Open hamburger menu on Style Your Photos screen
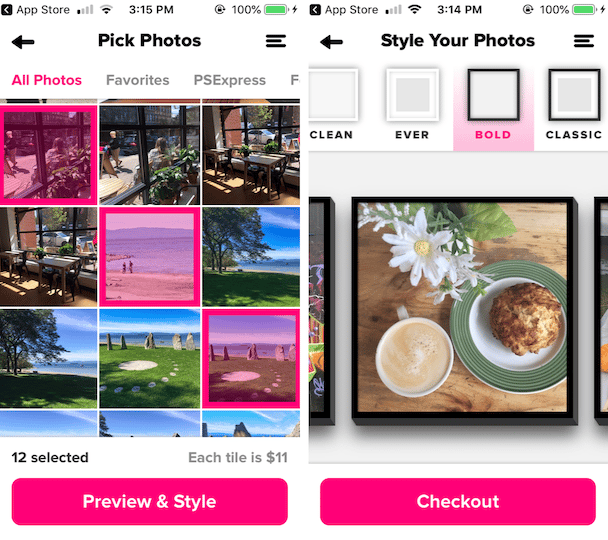 [584, 41]
